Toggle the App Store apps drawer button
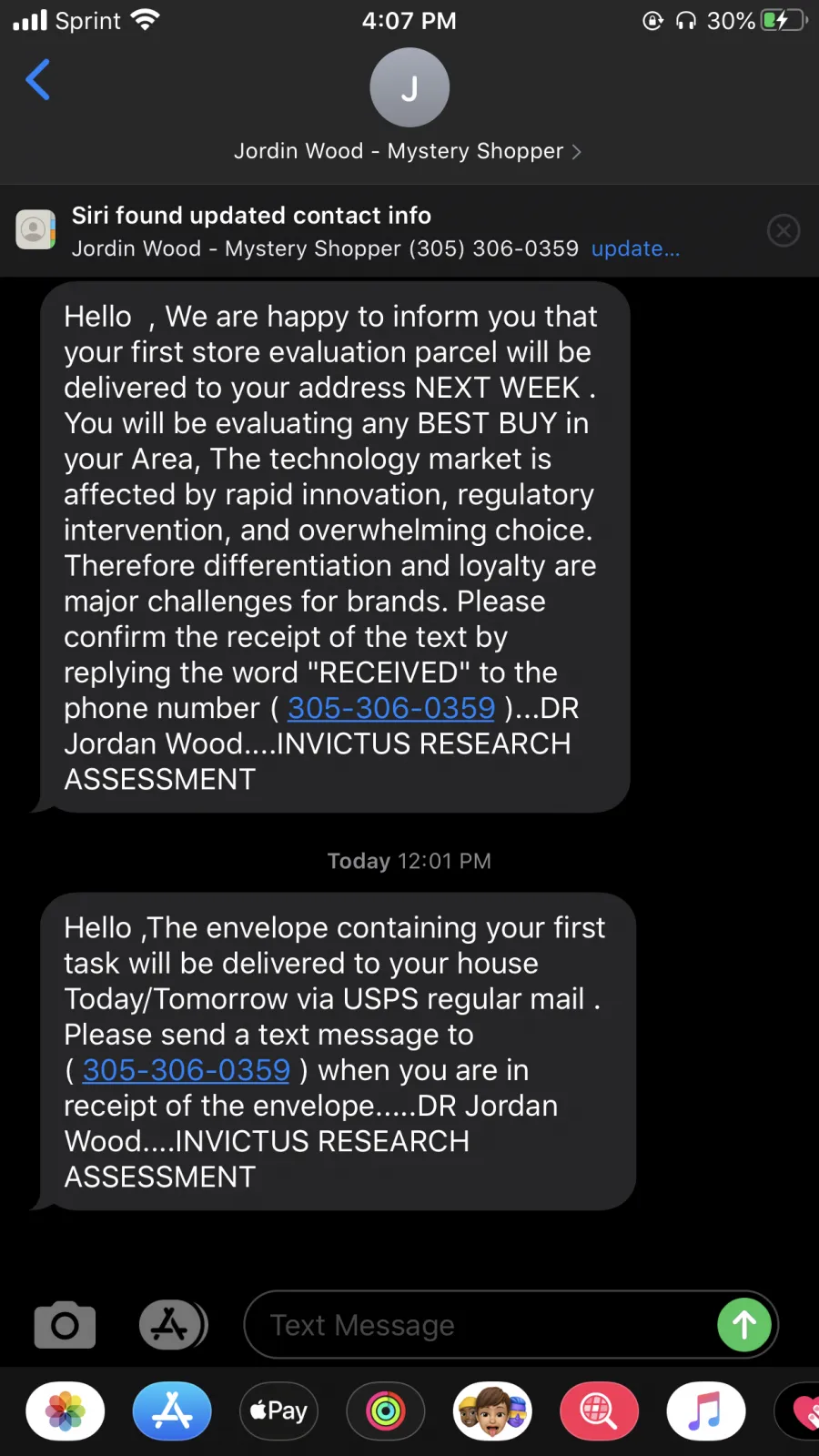This screenshot has width=819, height=1456. [173, 1325]
